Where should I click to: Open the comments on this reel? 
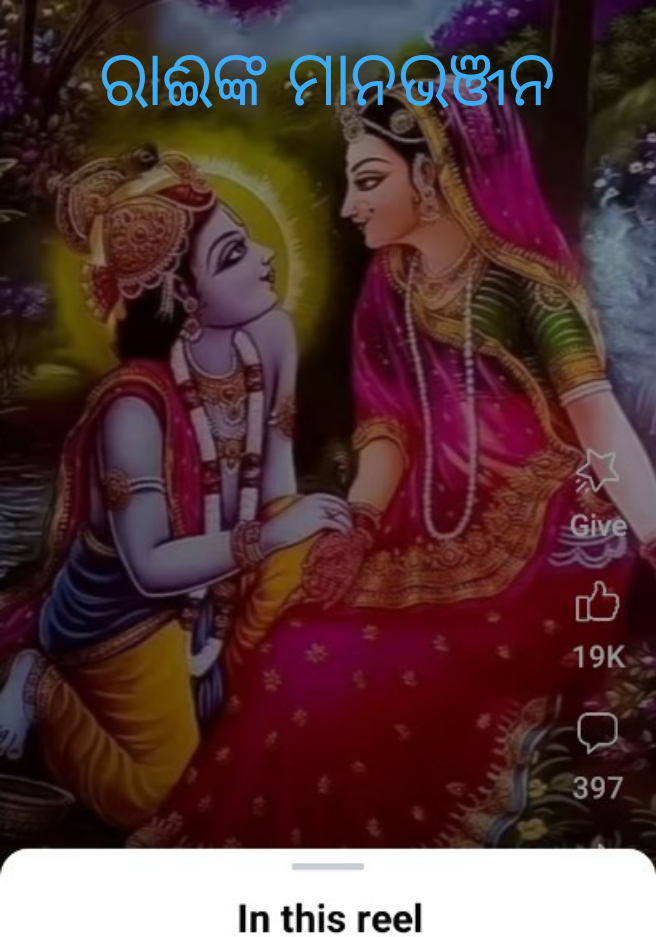pos(597,734)
